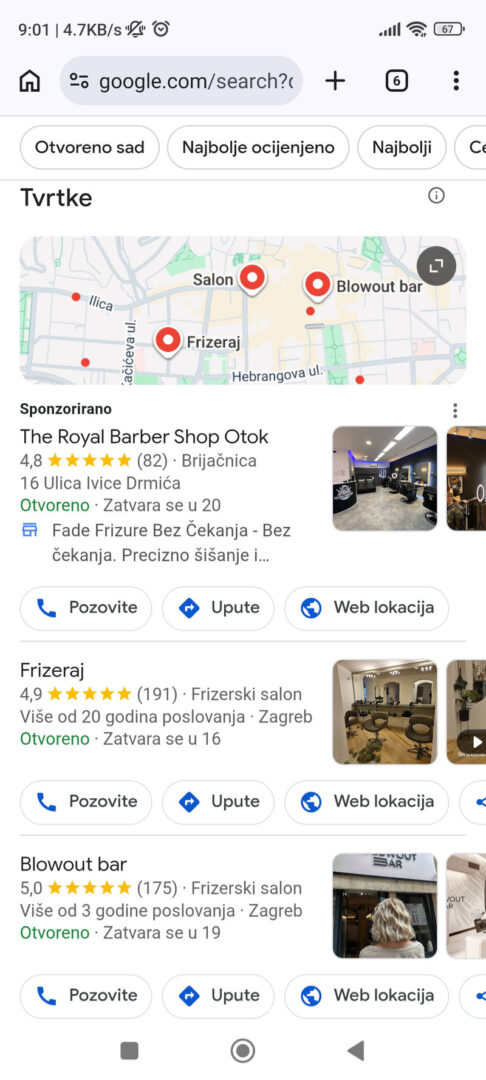The width and height of the screenshot is (486, 1080).
Task: Call The Royal Barber Shop Otok
Action: coord(86,608)
